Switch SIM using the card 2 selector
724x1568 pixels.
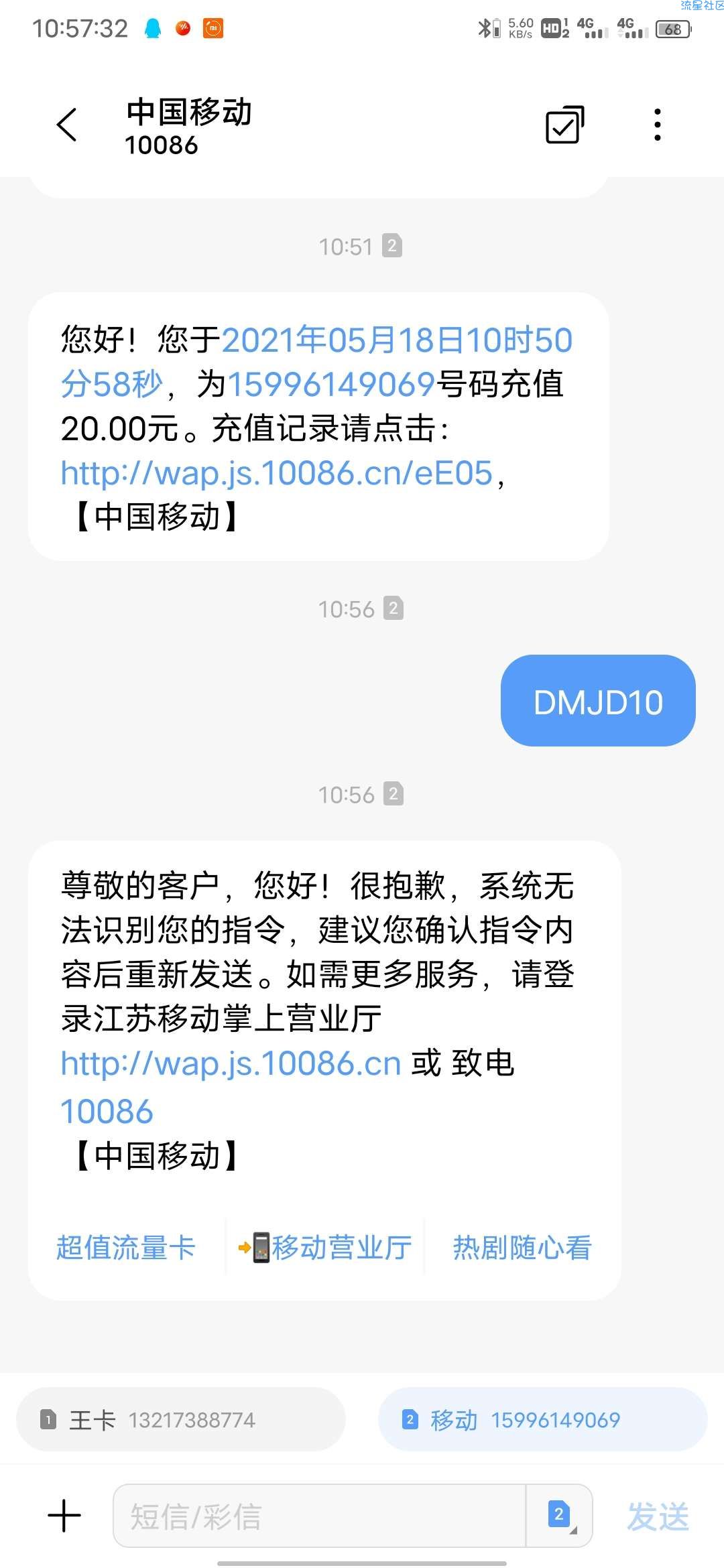(560, 1516)
